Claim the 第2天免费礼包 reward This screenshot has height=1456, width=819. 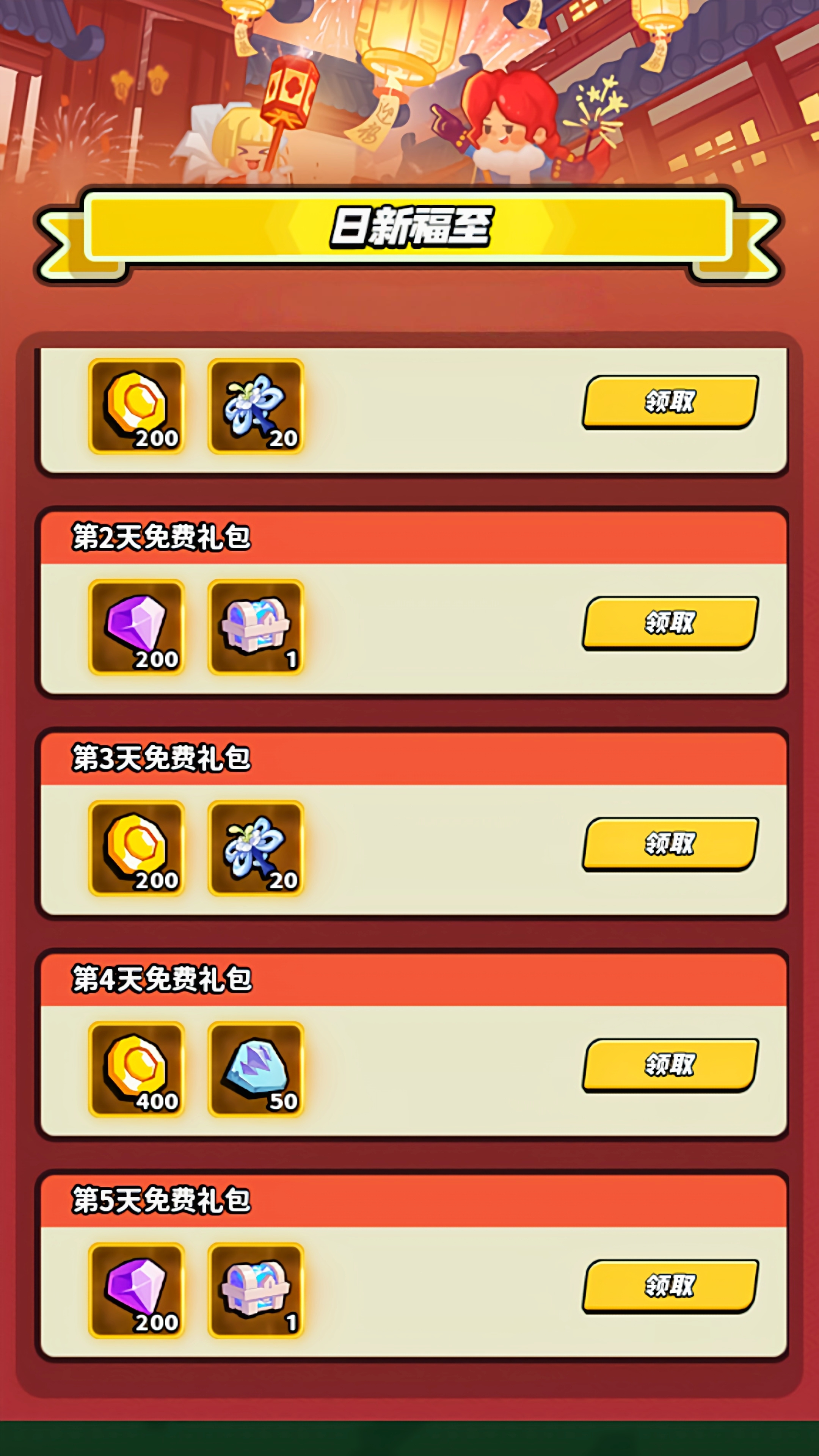[670, 623]
